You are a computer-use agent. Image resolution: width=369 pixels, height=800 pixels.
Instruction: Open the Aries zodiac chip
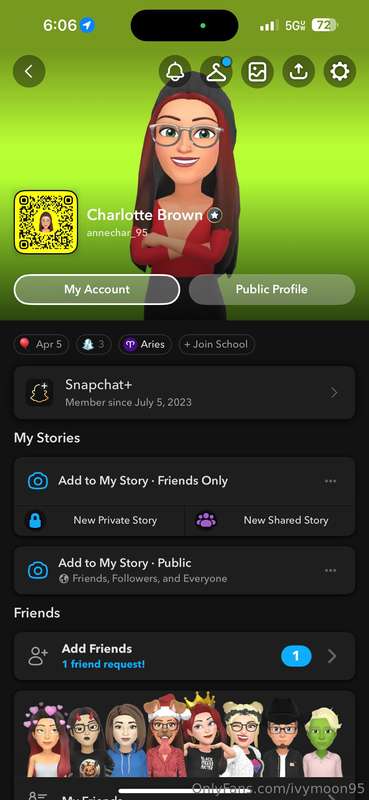[145, 344]
